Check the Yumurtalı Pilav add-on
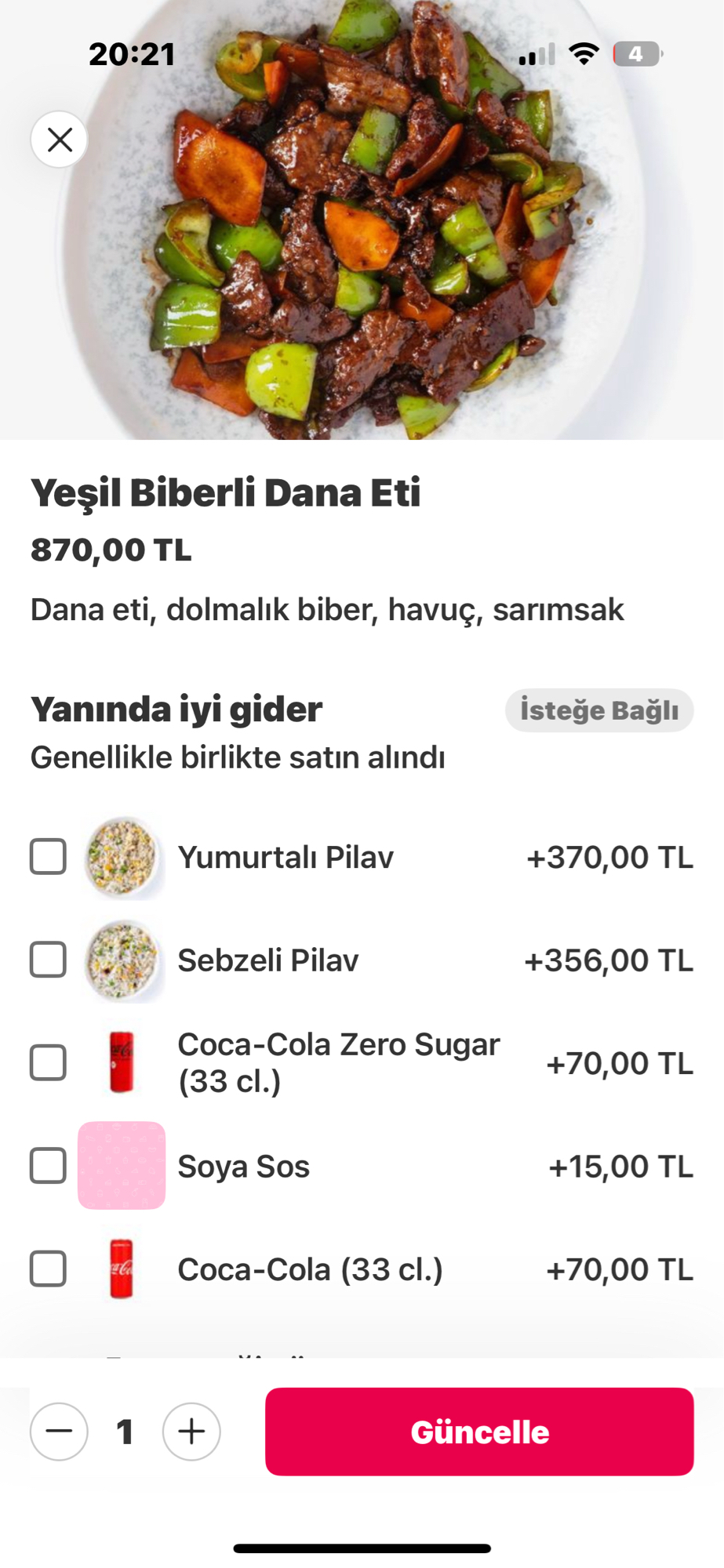The width and height of the screenshot is (724, 1568). coord(48,856)
